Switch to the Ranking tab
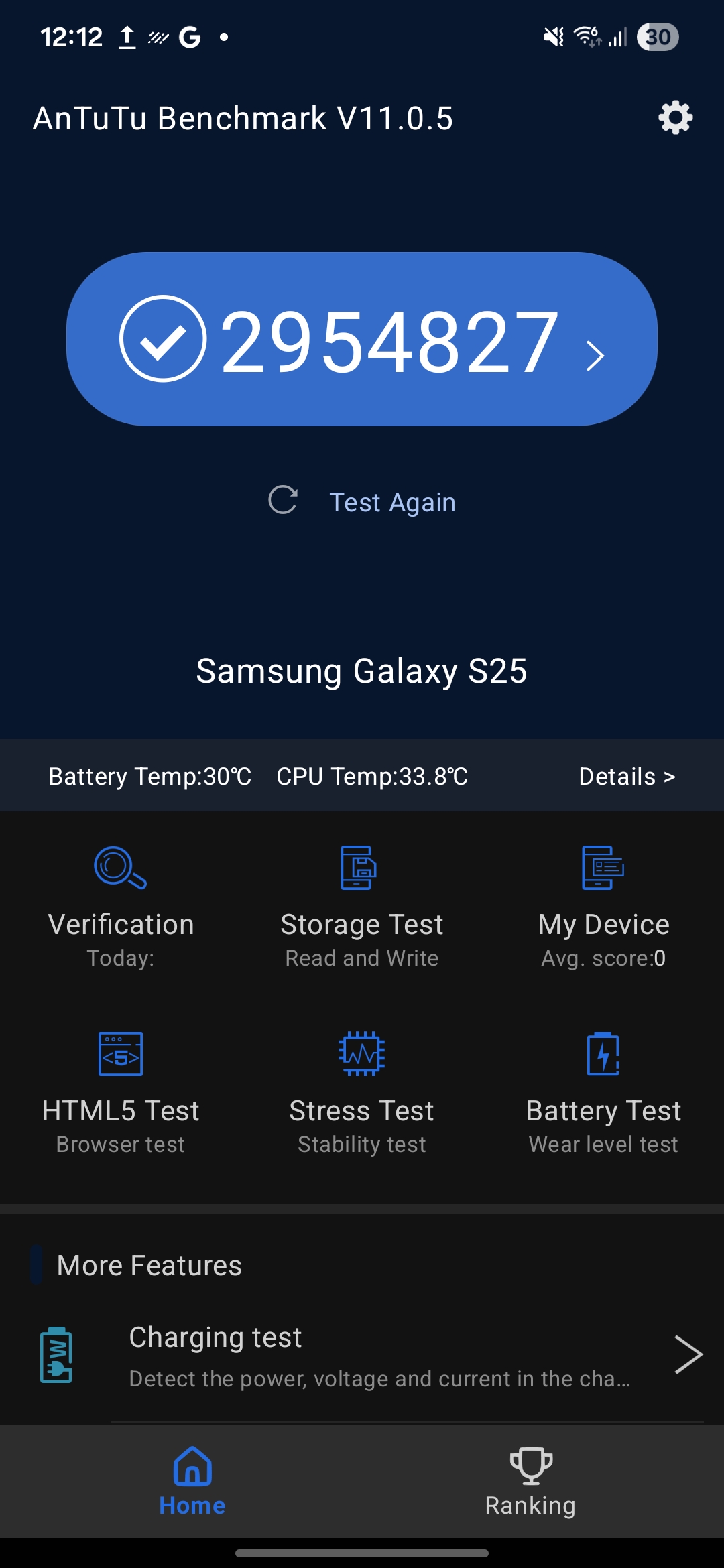The height and width of the screenshot is (1568, 724). (x=530, y=1482)
